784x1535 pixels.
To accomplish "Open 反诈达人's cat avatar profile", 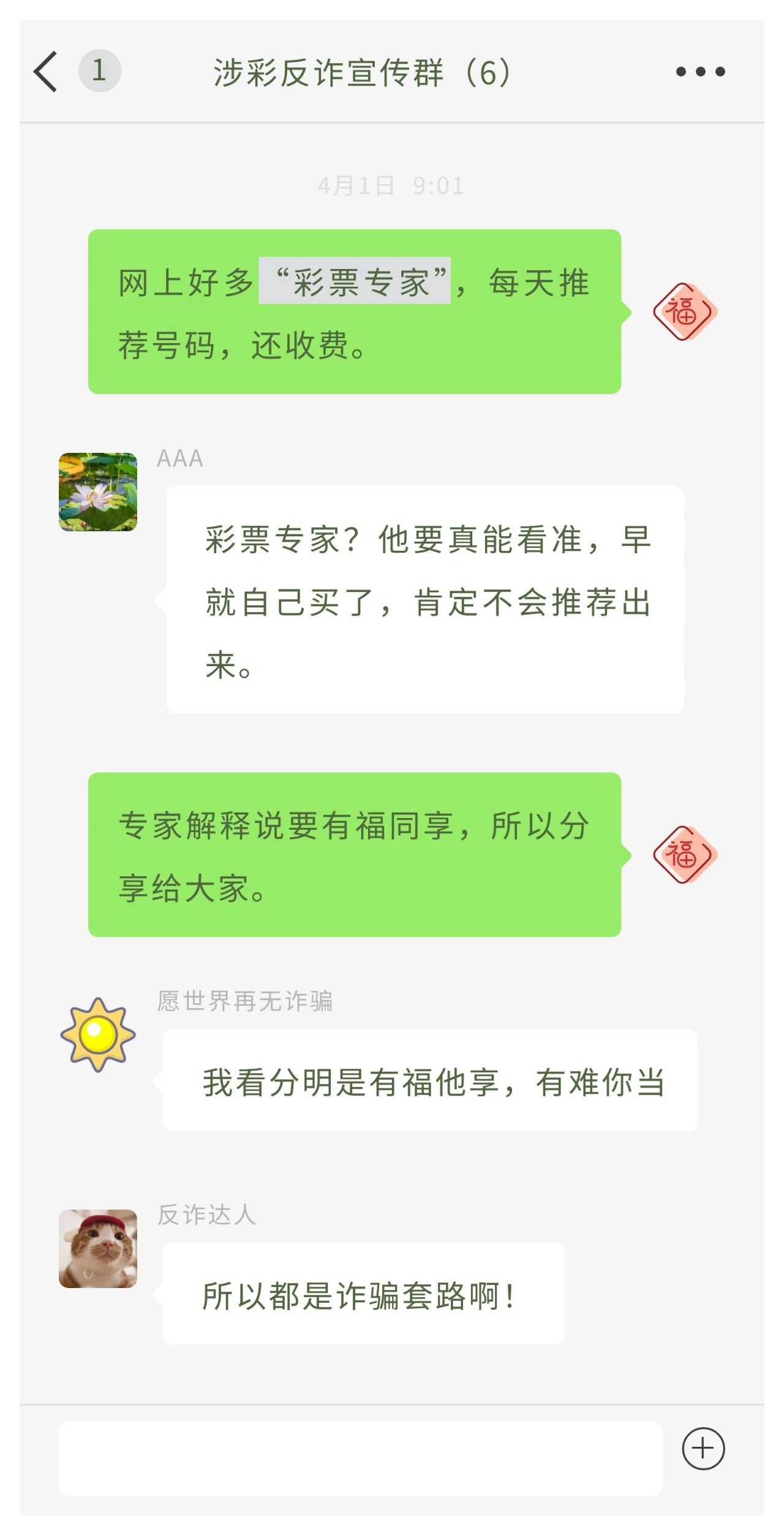I will [x=98, y=1248].
